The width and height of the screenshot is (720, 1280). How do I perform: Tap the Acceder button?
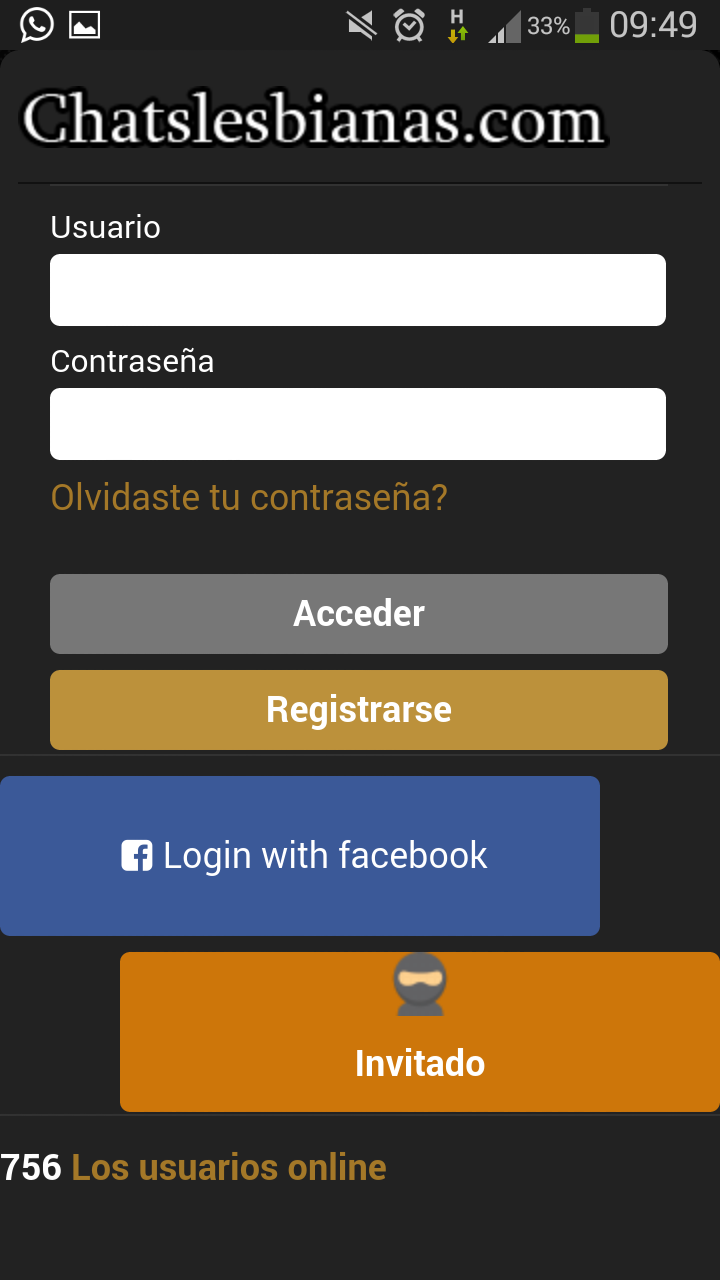358,614
